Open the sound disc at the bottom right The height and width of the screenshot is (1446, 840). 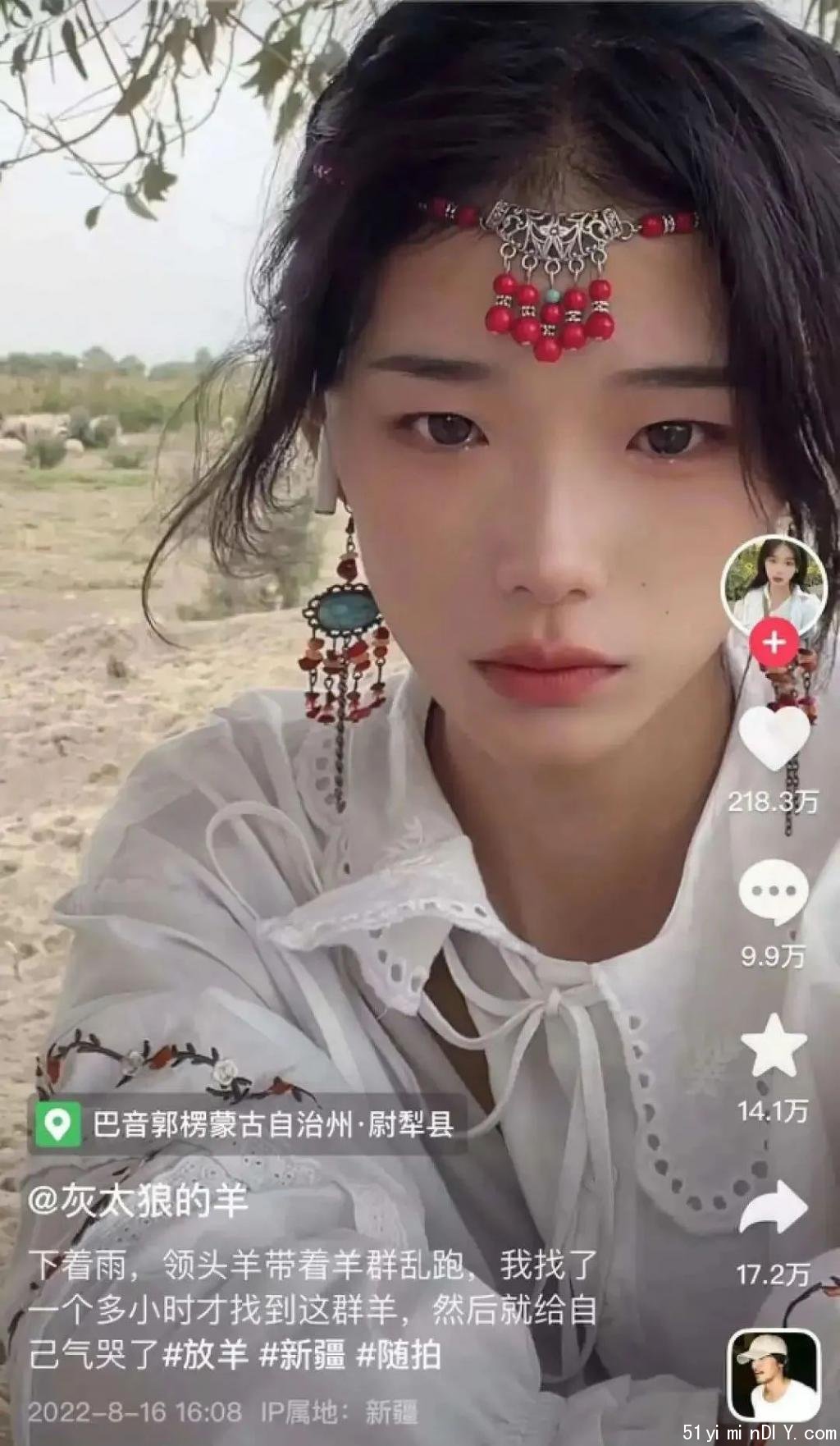[x=774, y=1373]
